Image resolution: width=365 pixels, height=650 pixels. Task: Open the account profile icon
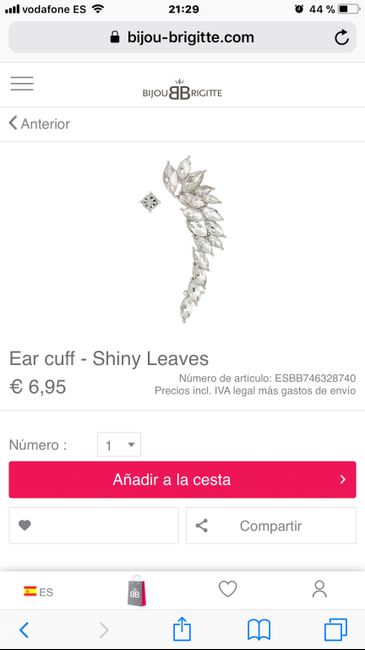point(319,589)
